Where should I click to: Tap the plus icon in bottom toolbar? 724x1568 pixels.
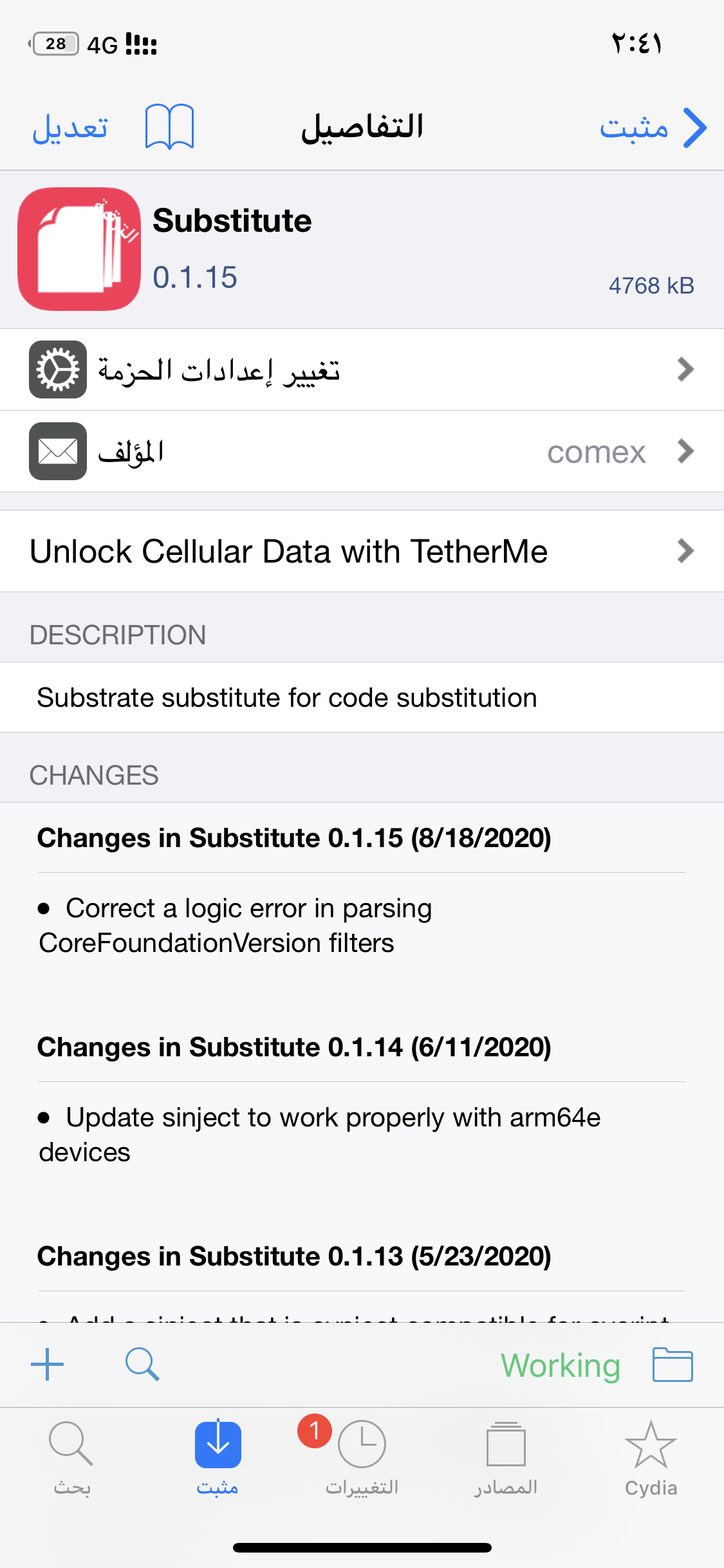coord(48,1364)
